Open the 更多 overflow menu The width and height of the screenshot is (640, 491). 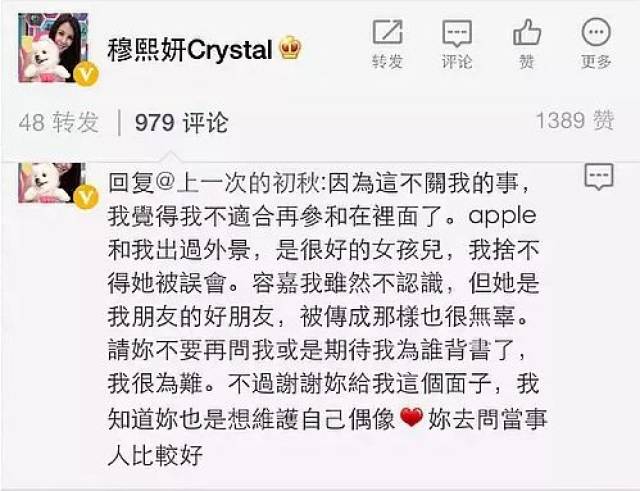point(596,42)
